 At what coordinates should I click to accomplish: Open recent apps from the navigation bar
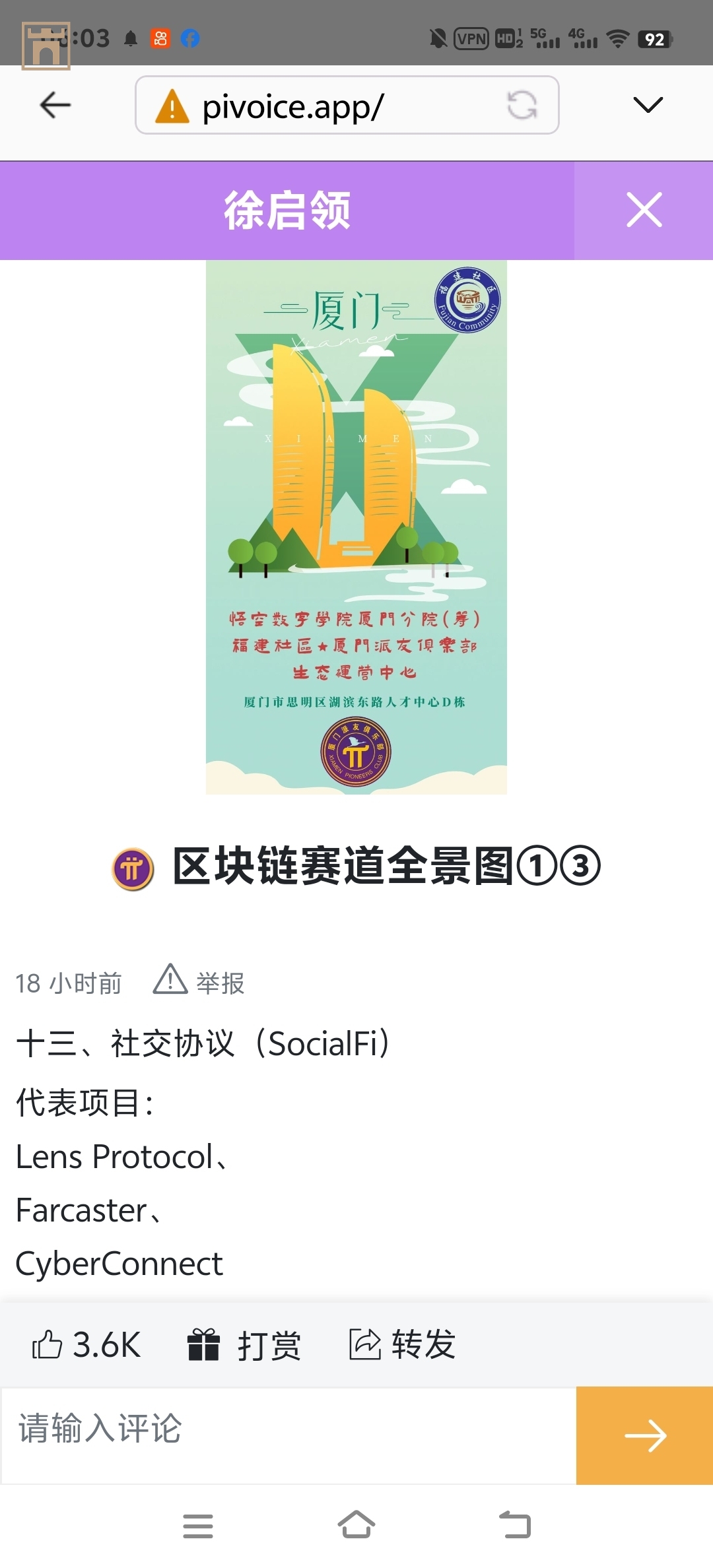click(198, 1526)
